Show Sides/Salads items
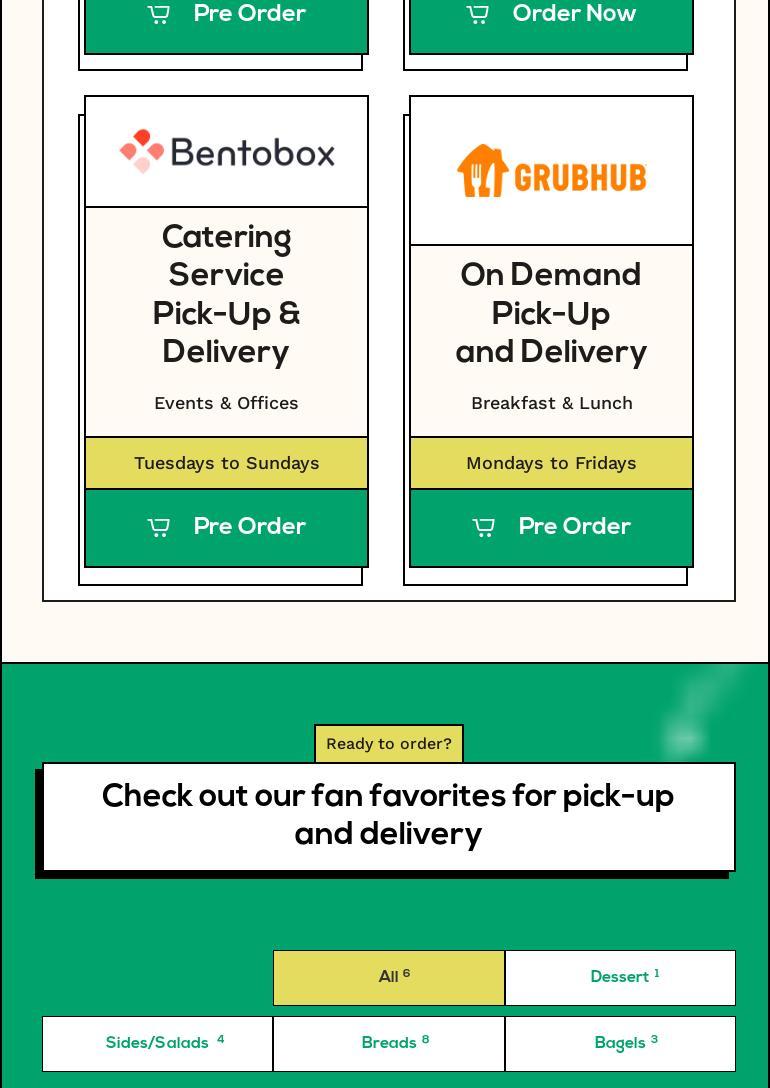The width and height of the screenshot is (770, 1088). click(158, 1043)
